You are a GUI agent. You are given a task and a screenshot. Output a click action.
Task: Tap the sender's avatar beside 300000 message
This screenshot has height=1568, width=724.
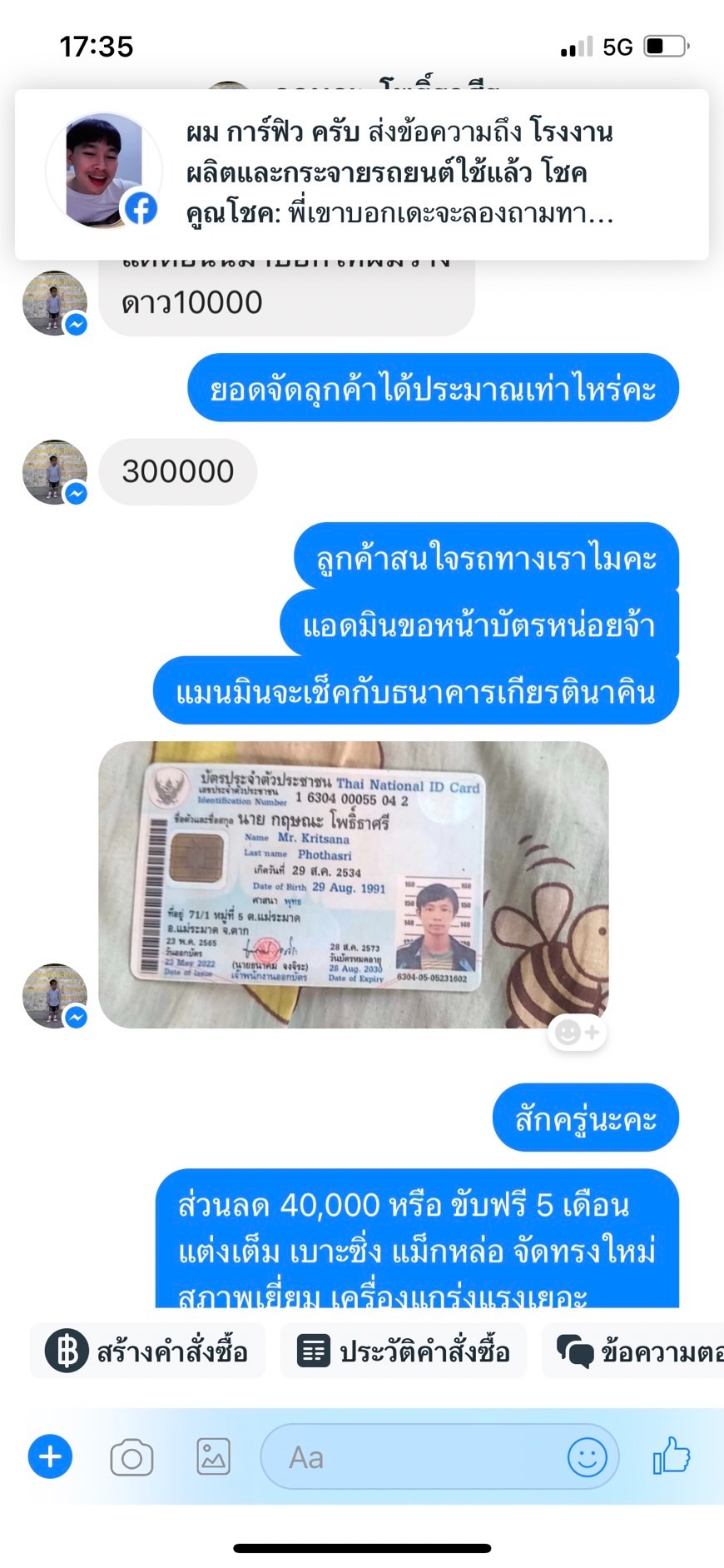pos(54,472)
